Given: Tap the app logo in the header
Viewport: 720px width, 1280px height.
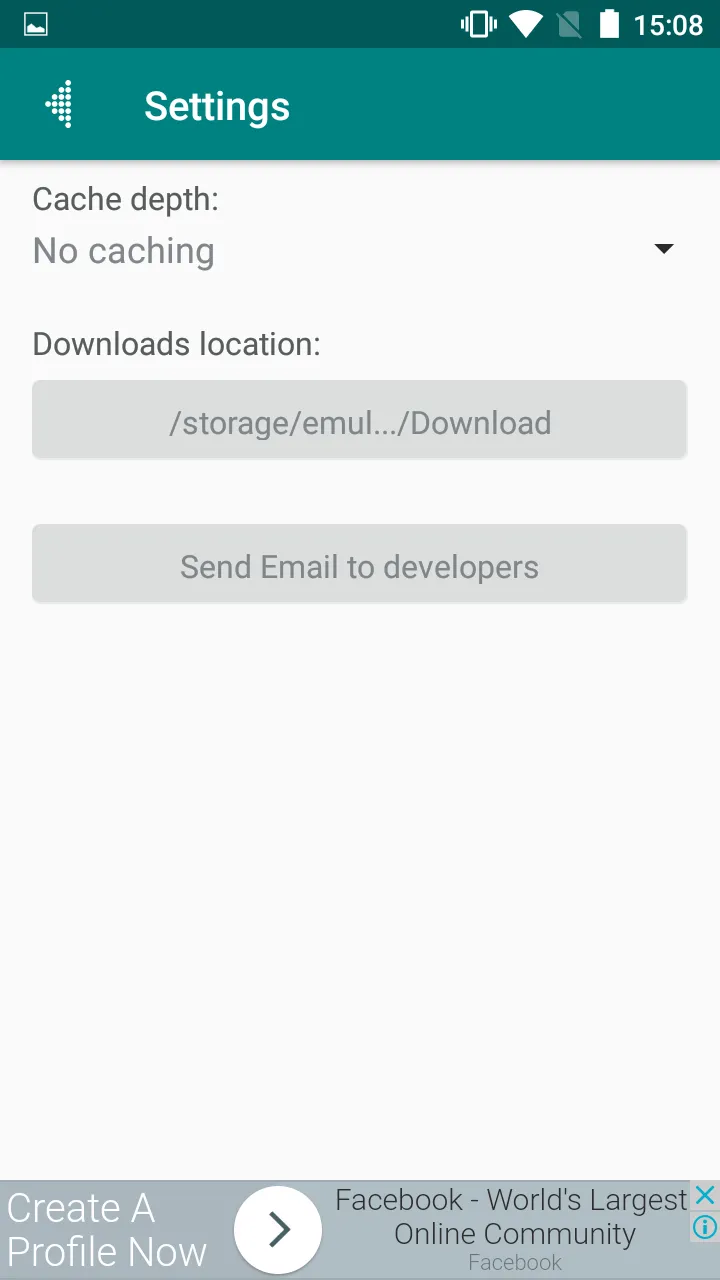Looking at the screenshot, I should point(60,105).
